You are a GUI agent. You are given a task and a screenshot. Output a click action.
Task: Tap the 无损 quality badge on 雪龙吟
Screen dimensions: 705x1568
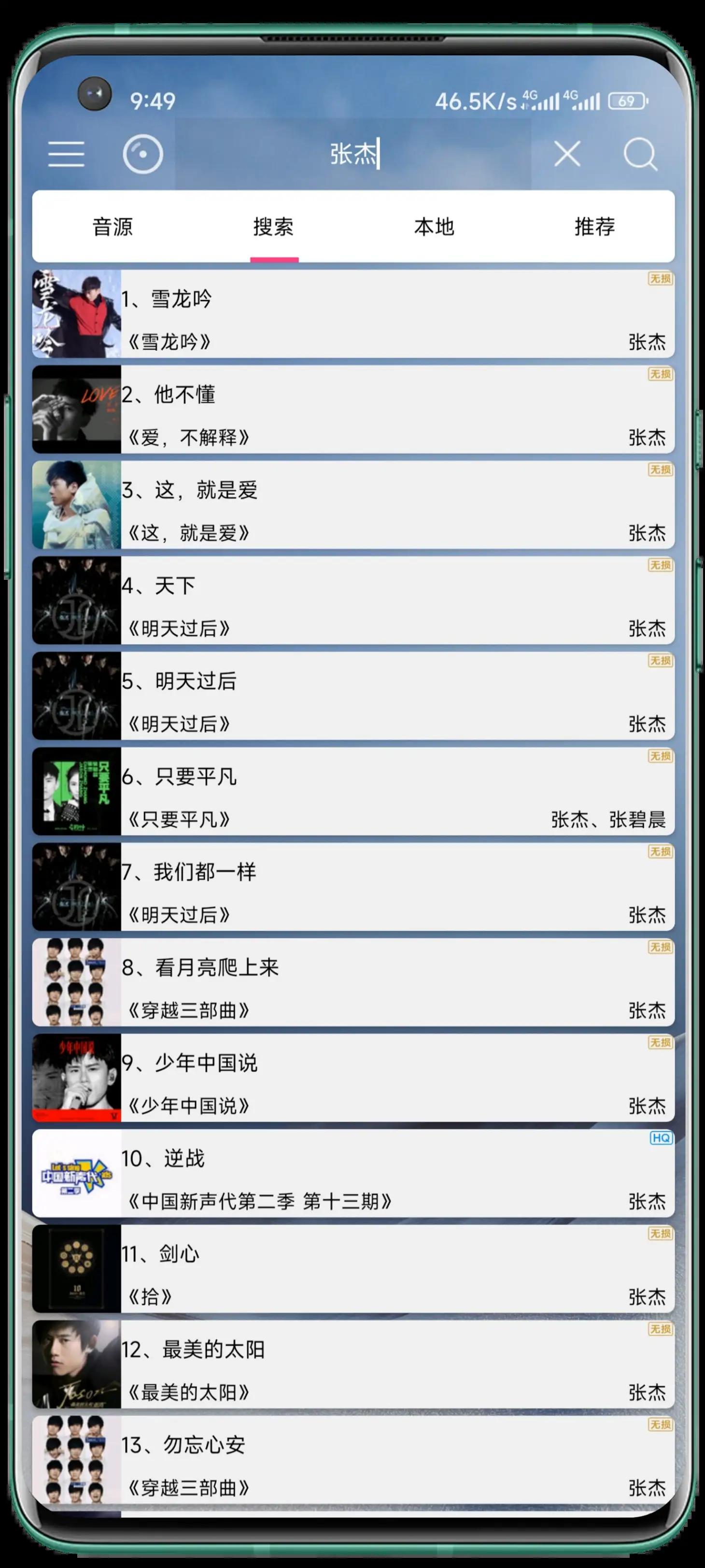click(x=658, y=279)
